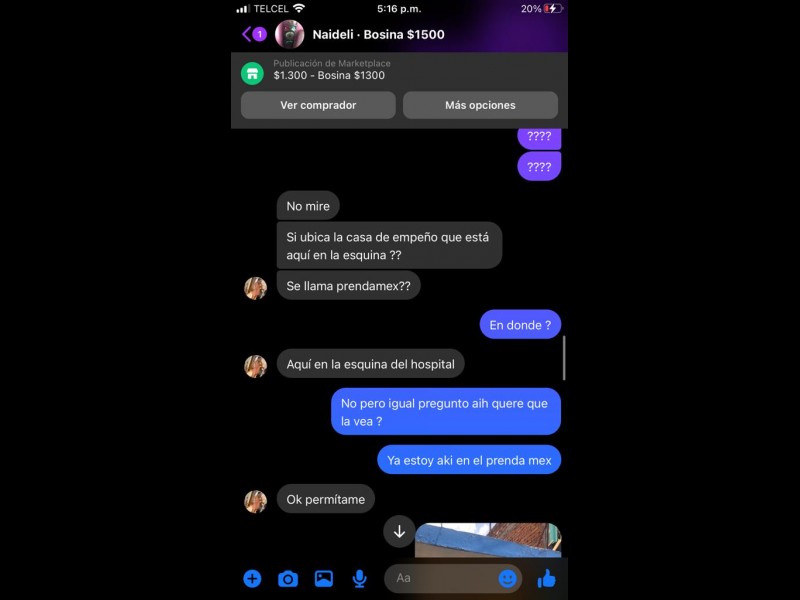800x600 pixels.
Task: Tap the Ver comprador button
Action: [x=318, y=105]
